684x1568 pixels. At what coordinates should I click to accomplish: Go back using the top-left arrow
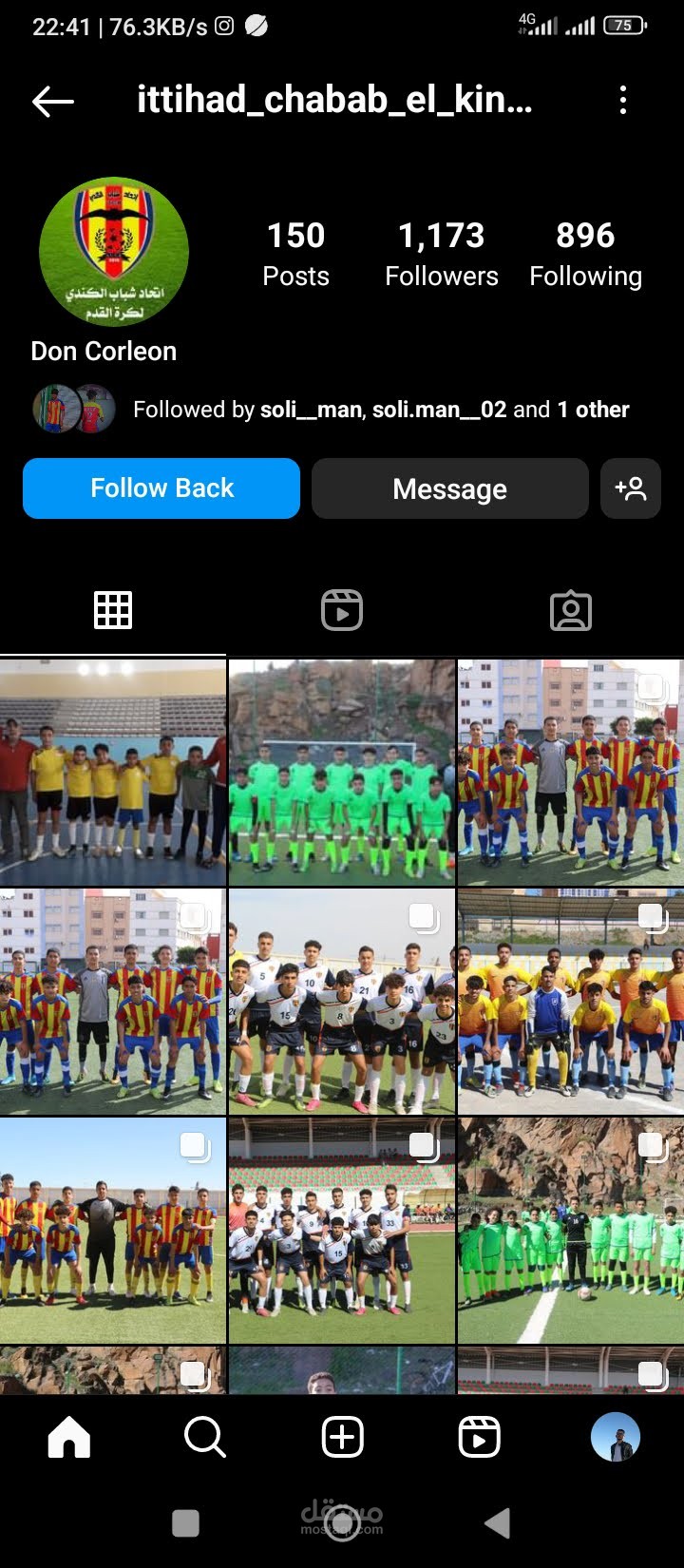coord(53,102)
